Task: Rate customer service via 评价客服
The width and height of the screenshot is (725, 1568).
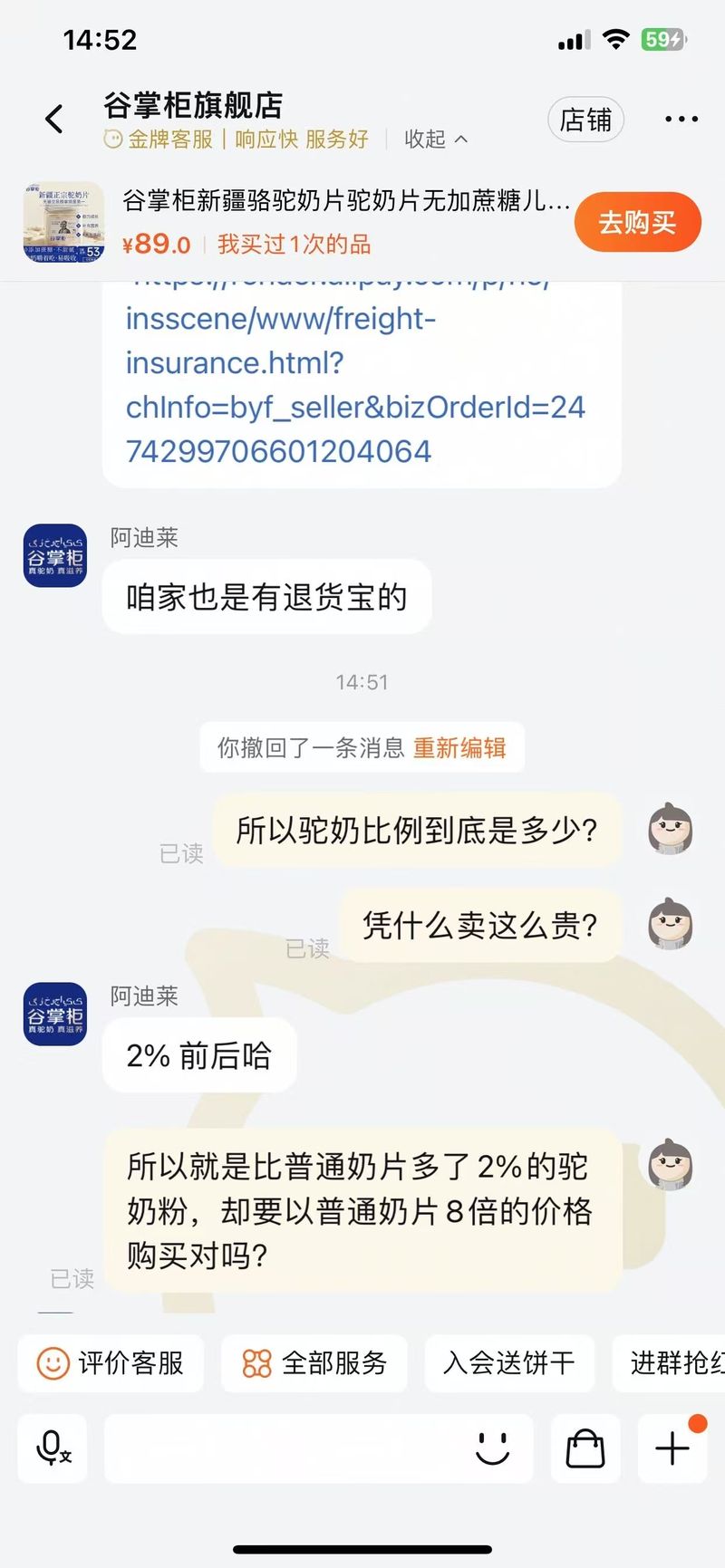Action: [x=111, y=1363]
